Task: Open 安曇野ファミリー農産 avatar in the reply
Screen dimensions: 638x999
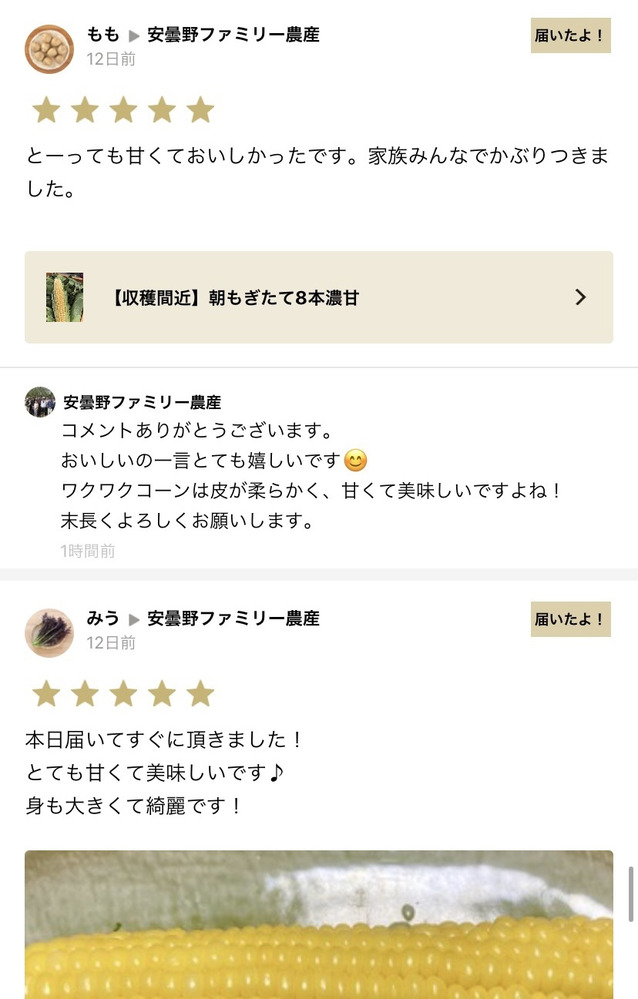Action: pos(40,402)
